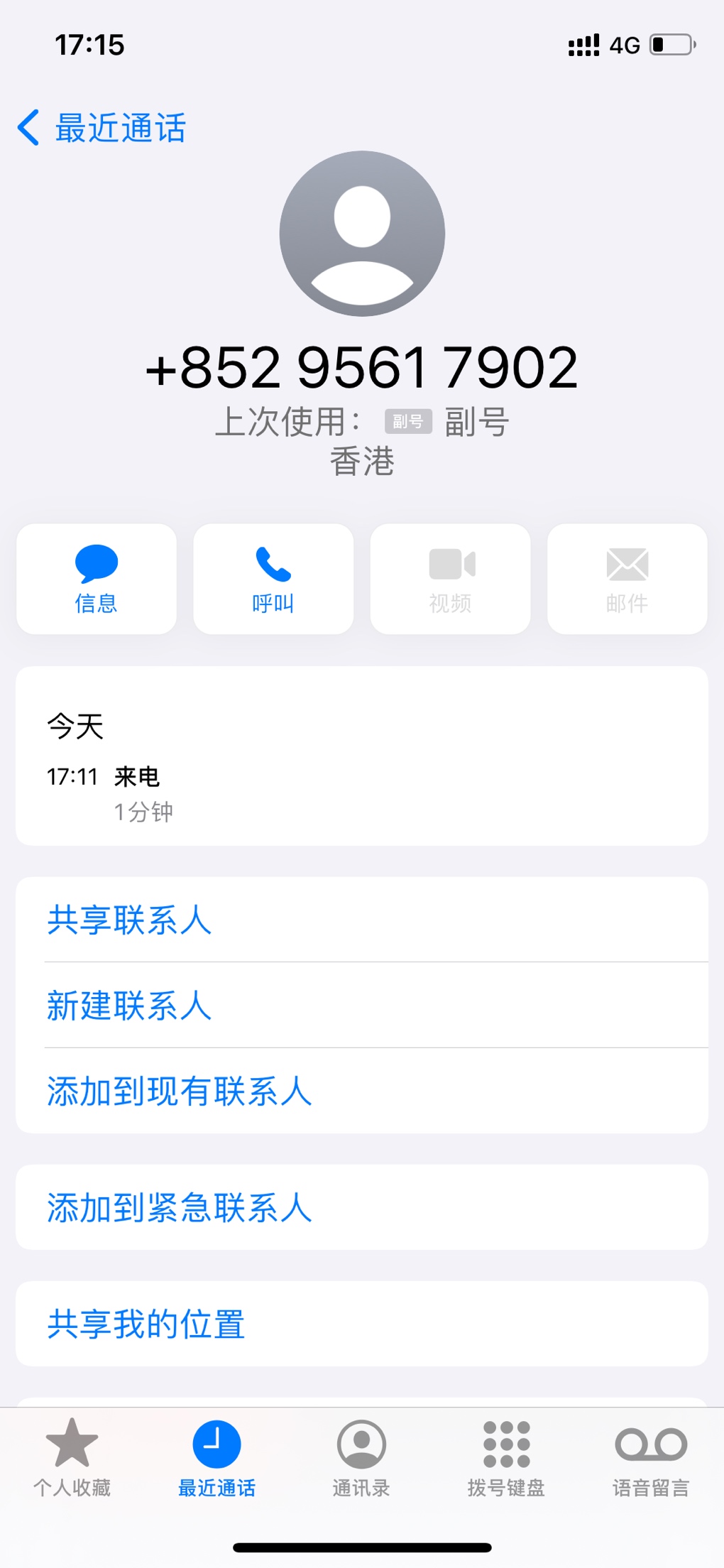Screen dimensions: 724x1568
Task: Select 新建联系人
Action: click(362, 1005)
